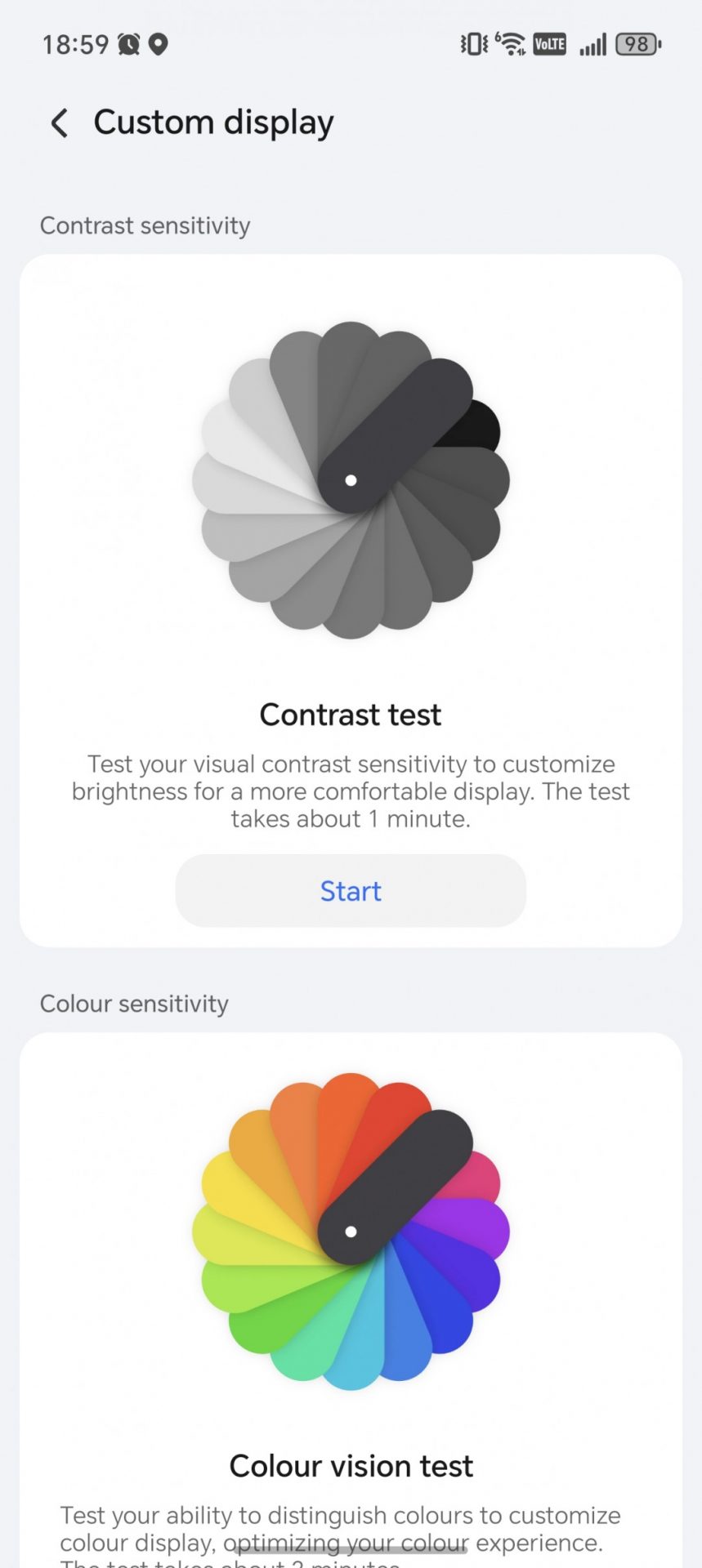Go back from Custom display
Image resolution: width=702 pixels, height=1568 pixels.
pyautogui.click(x=59, y=123)
